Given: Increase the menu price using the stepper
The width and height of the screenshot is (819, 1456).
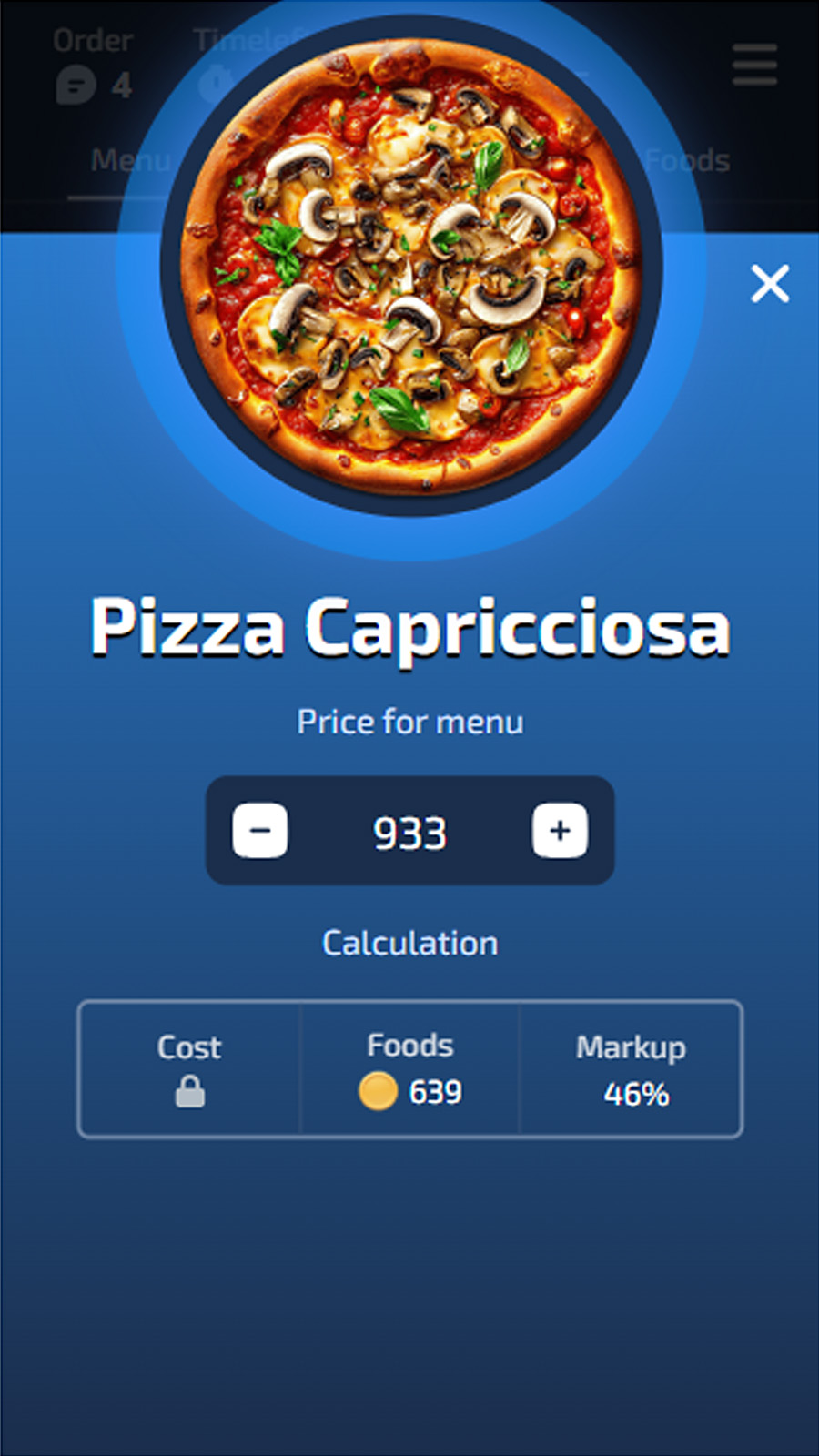Looking at the screenshot, I should (x=560, y=831).
